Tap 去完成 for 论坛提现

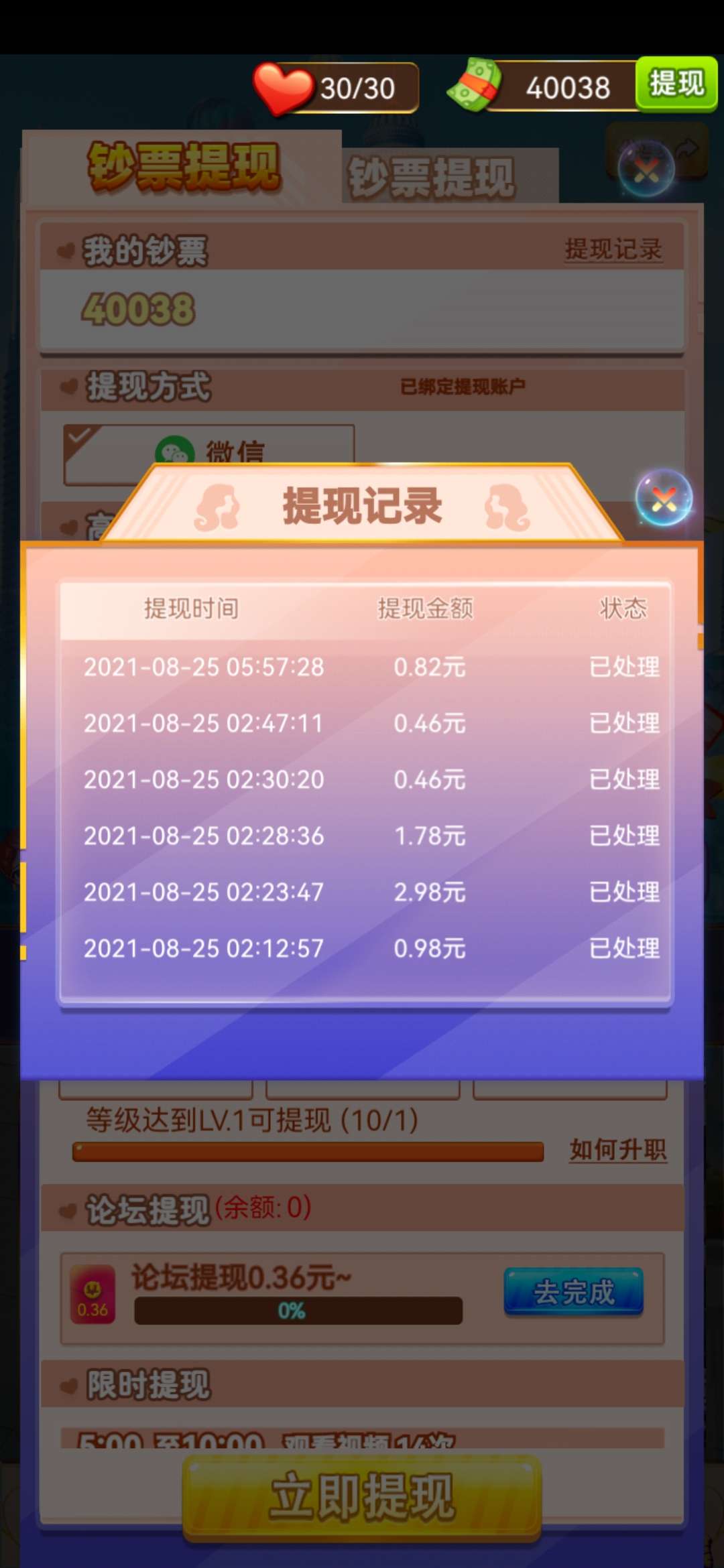coord(573,1292)
